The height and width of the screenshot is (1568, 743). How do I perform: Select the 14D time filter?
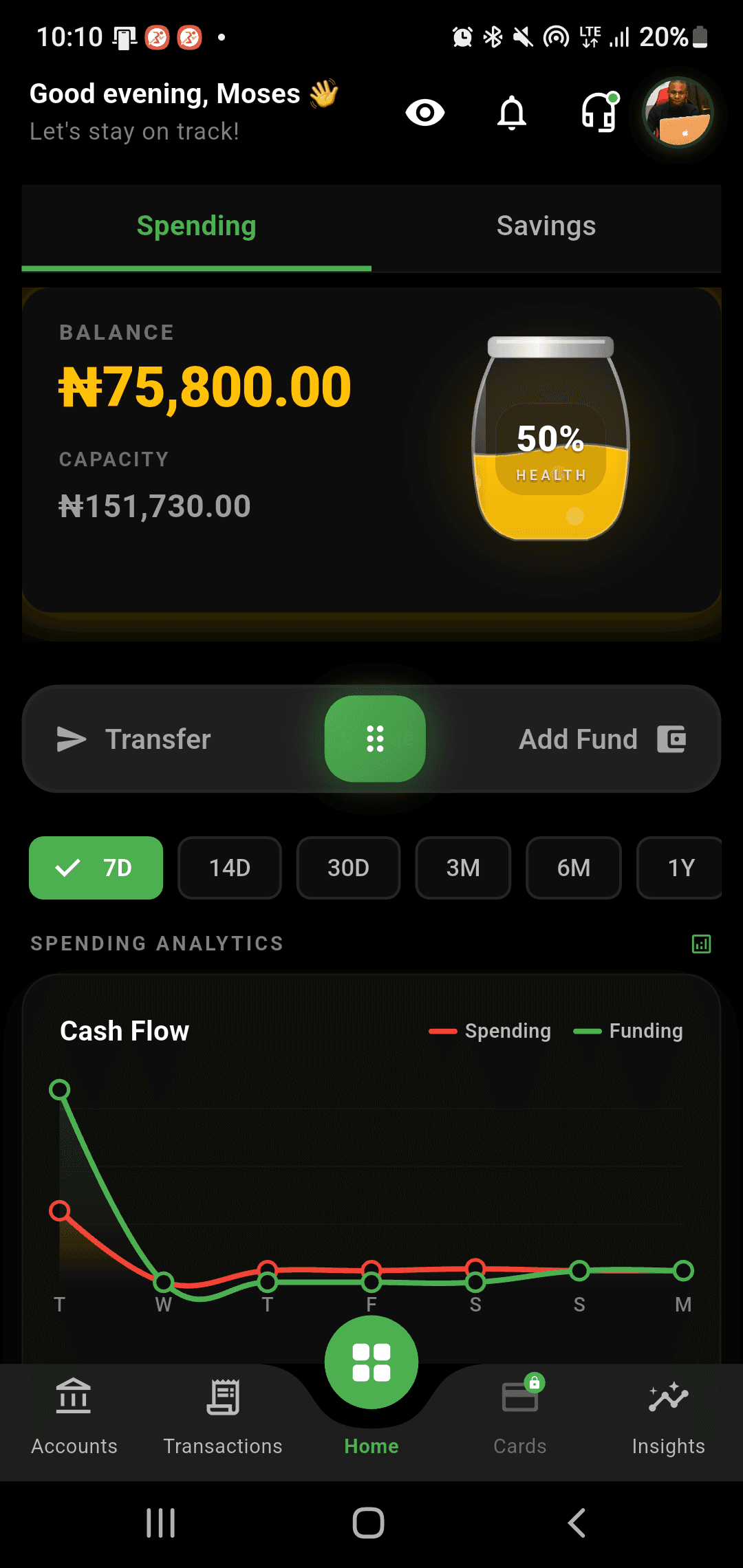(230, 868)
